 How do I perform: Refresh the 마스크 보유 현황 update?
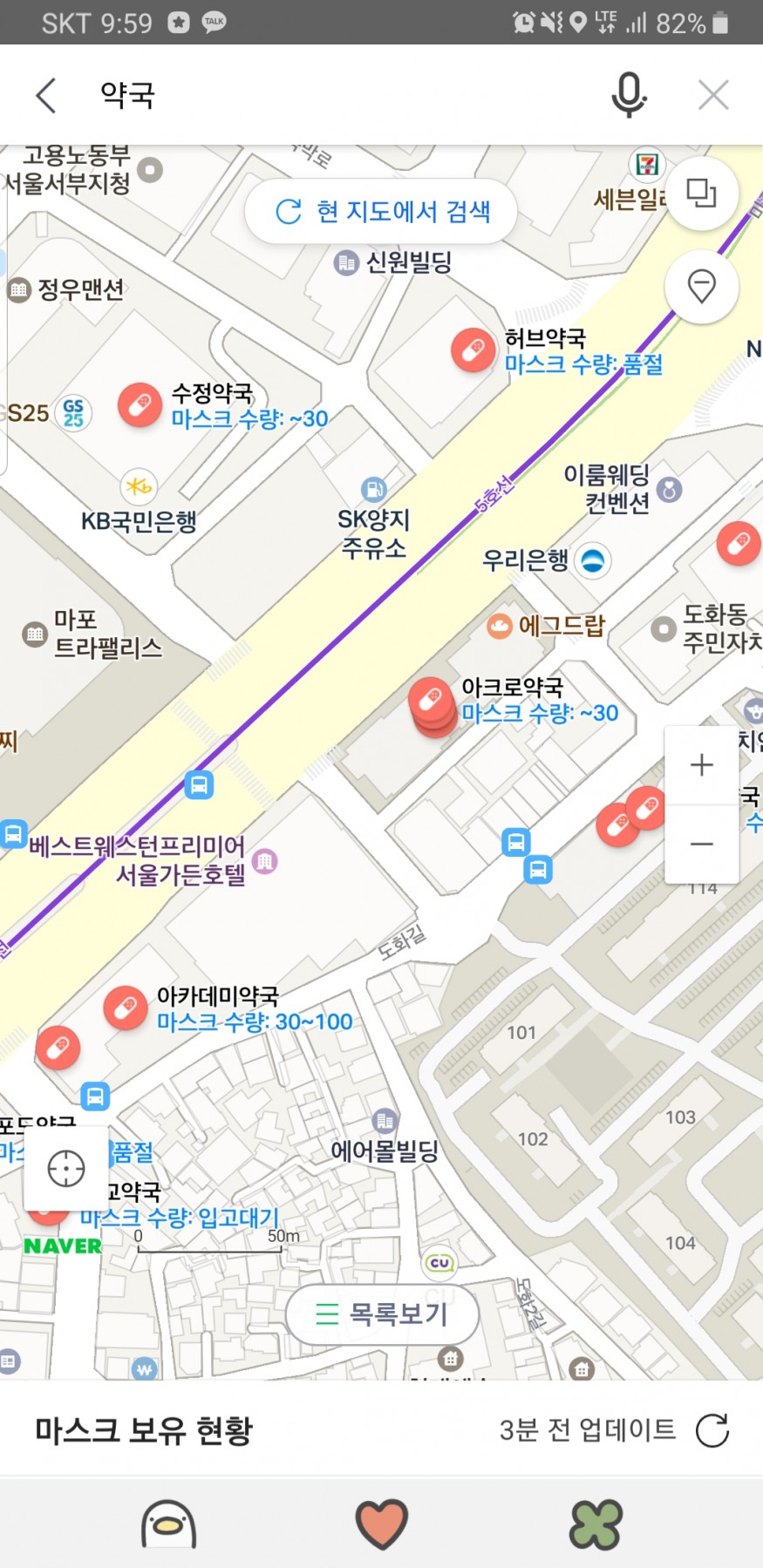(x=712, y=1430)
